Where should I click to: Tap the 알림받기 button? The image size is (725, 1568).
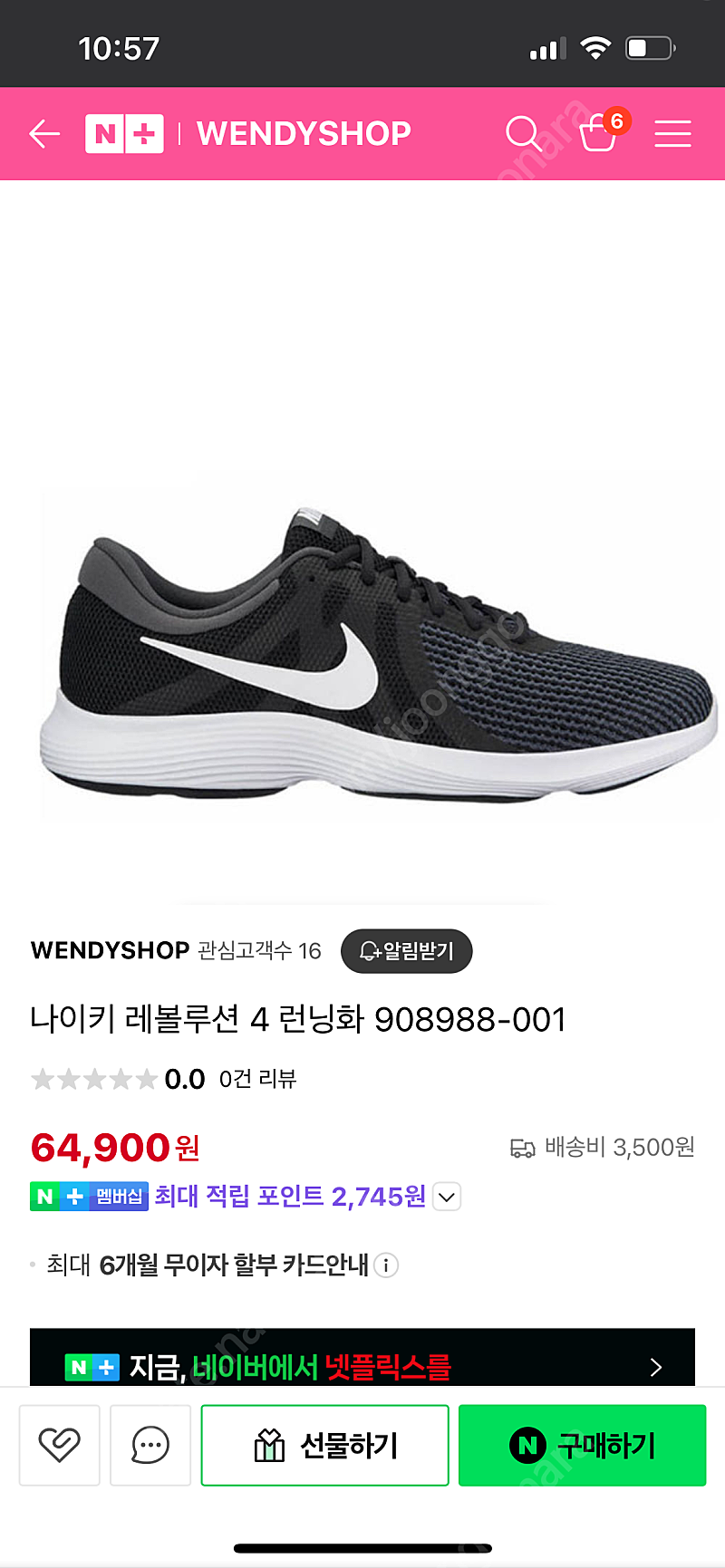tap(406, 951)
